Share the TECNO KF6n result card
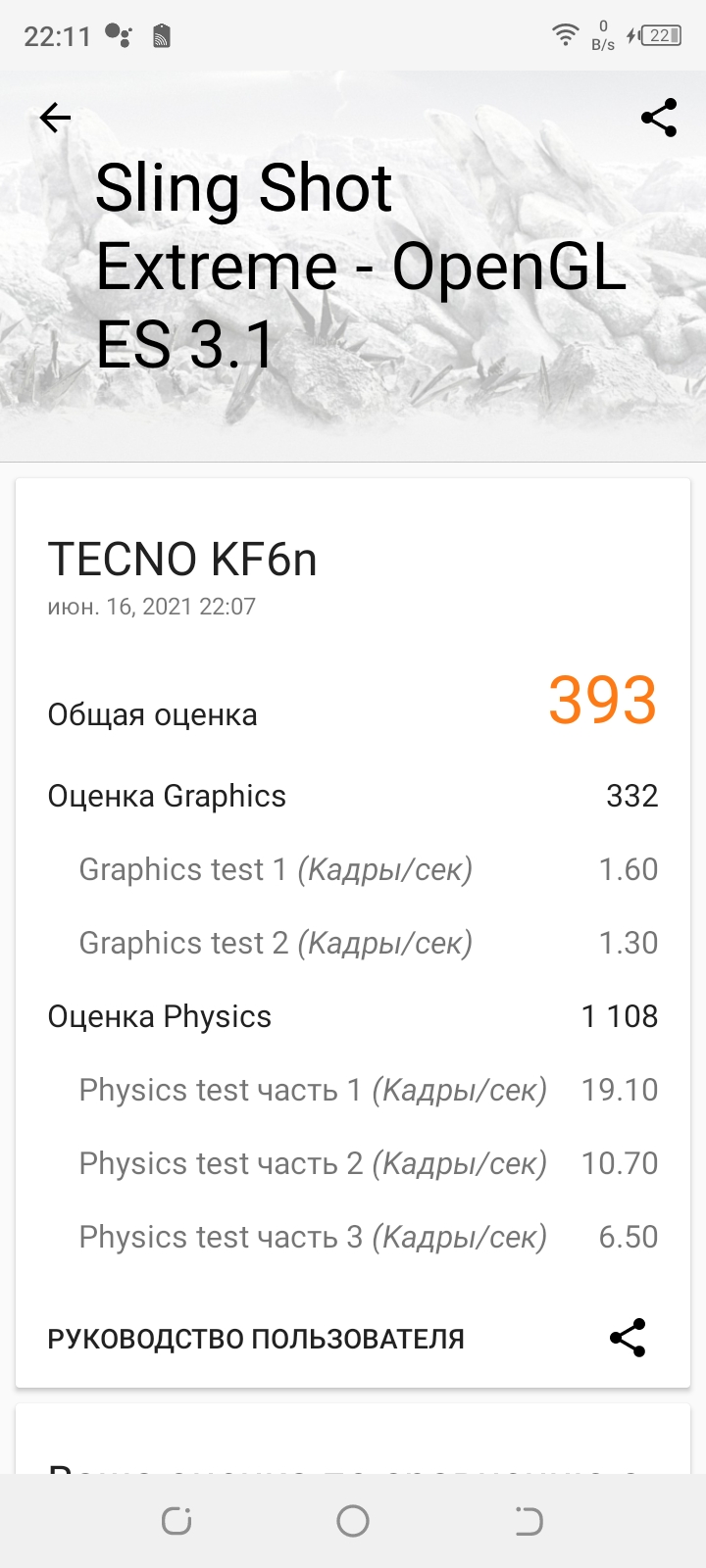 (628, 1338)
